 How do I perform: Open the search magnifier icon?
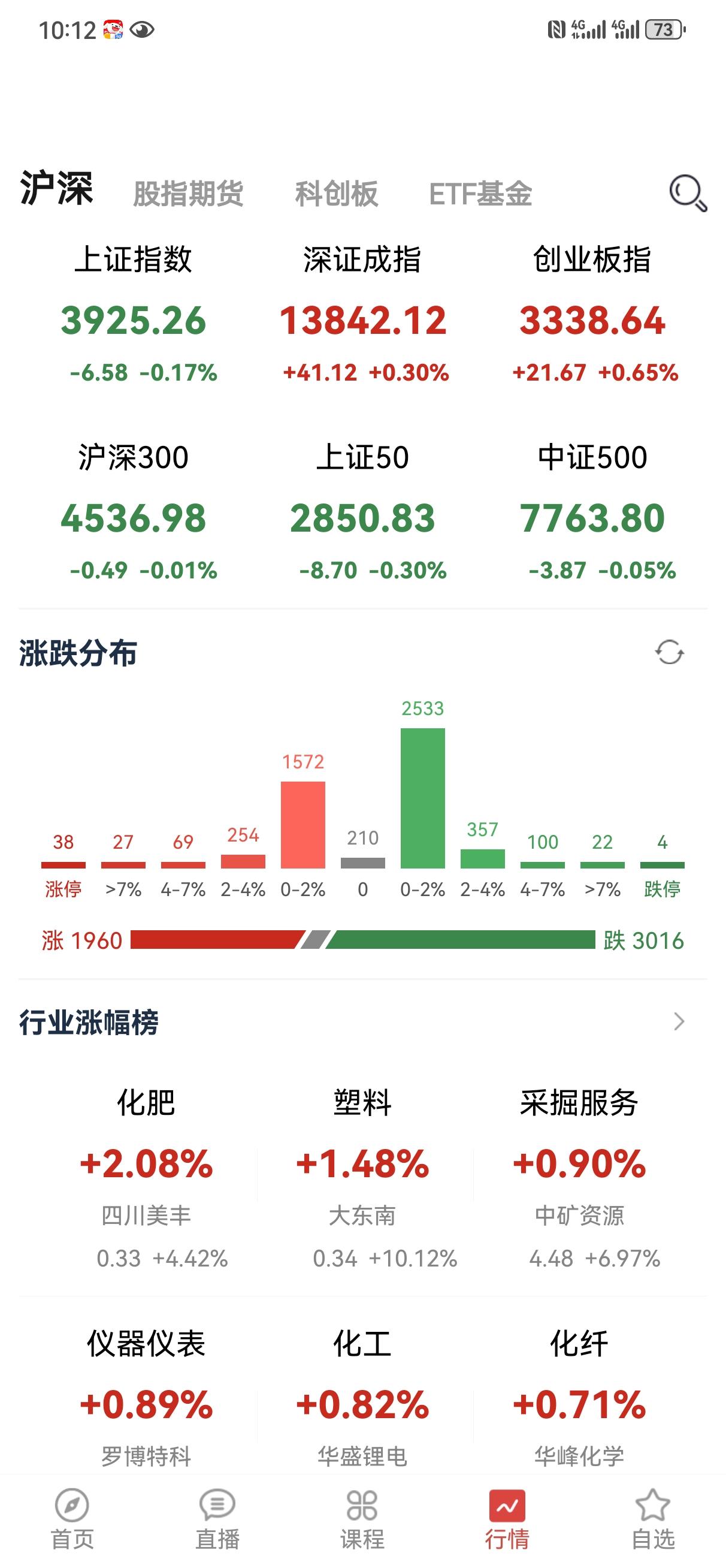(686, 194)
